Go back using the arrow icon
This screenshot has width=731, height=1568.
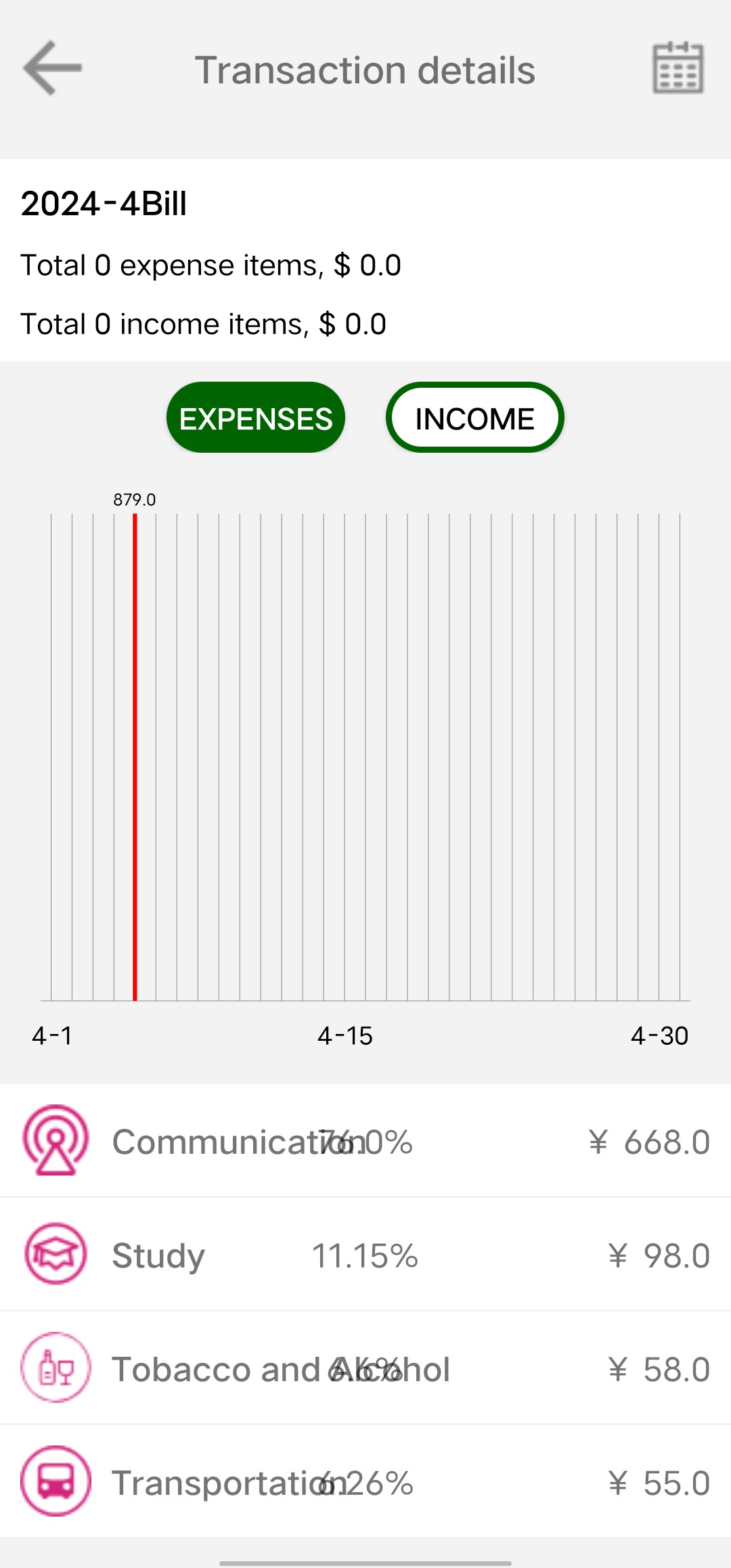[x=52, y=68]
